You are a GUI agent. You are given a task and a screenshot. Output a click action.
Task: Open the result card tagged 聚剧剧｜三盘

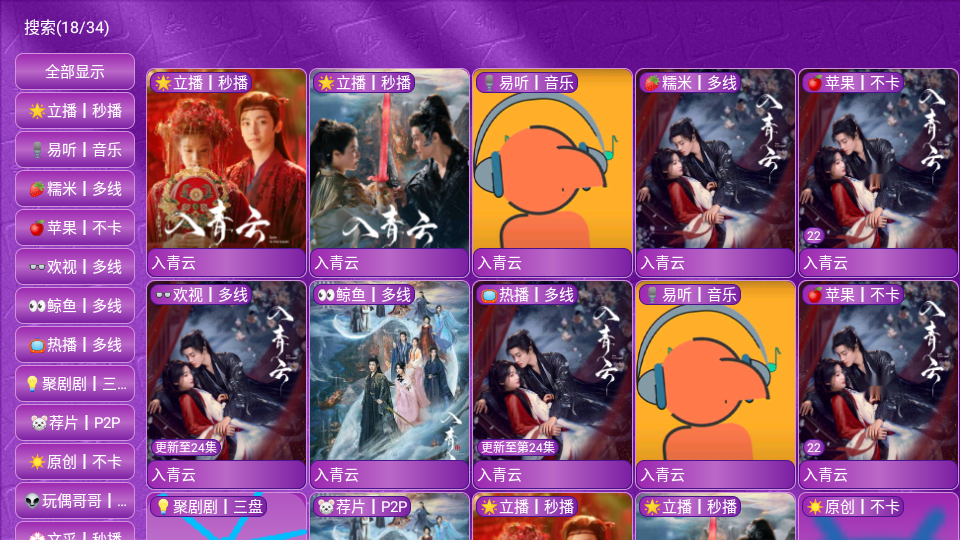[x=226, y=516]
